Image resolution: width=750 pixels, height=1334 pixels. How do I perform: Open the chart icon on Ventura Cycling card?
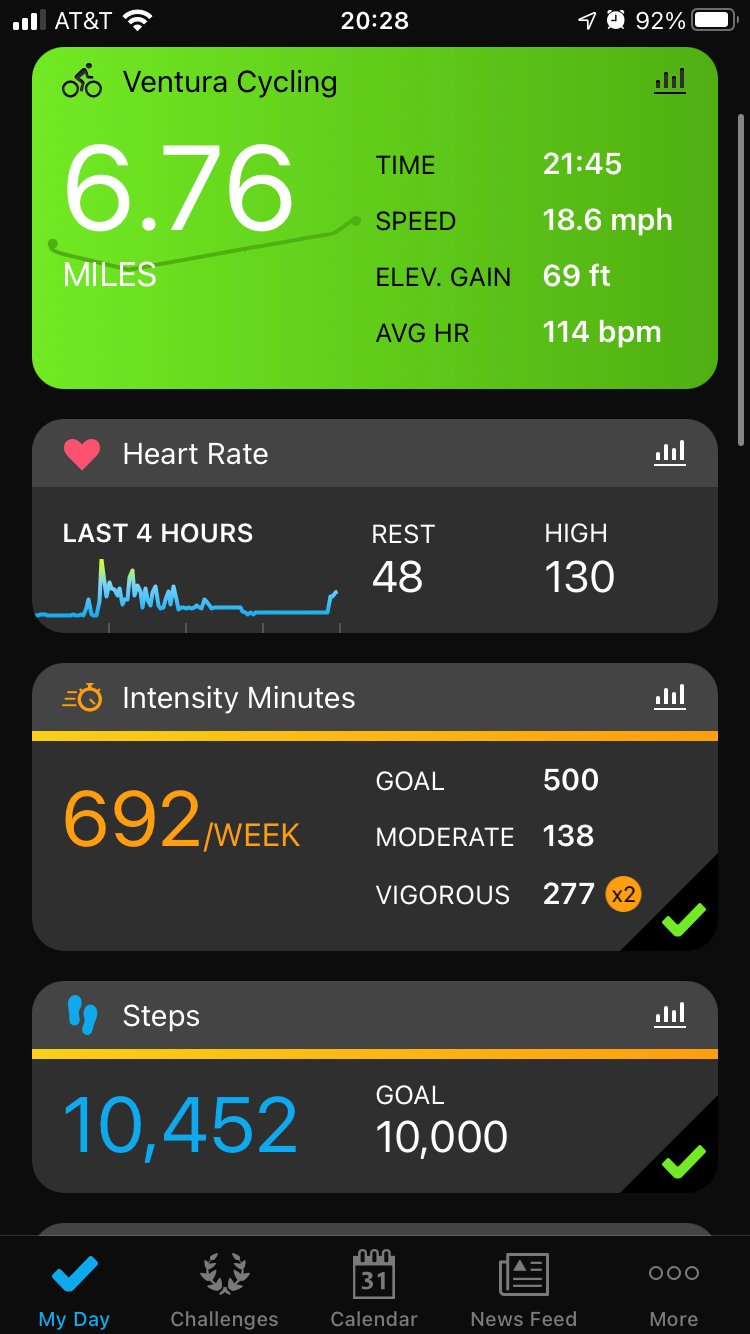coord(670,81)
